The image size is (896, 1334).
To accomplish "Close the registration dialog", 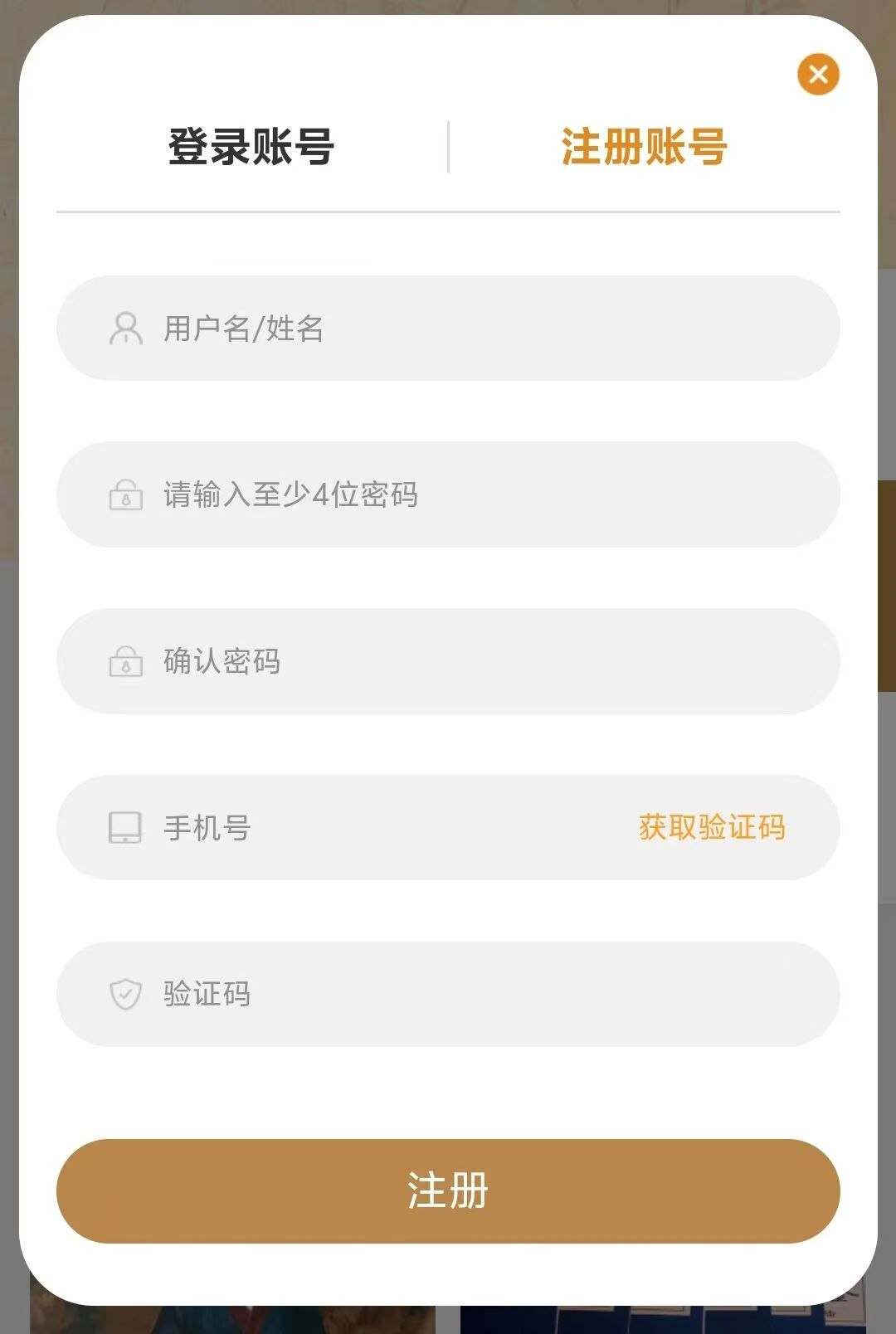I will pyautogui.click(x=818, y=75).
